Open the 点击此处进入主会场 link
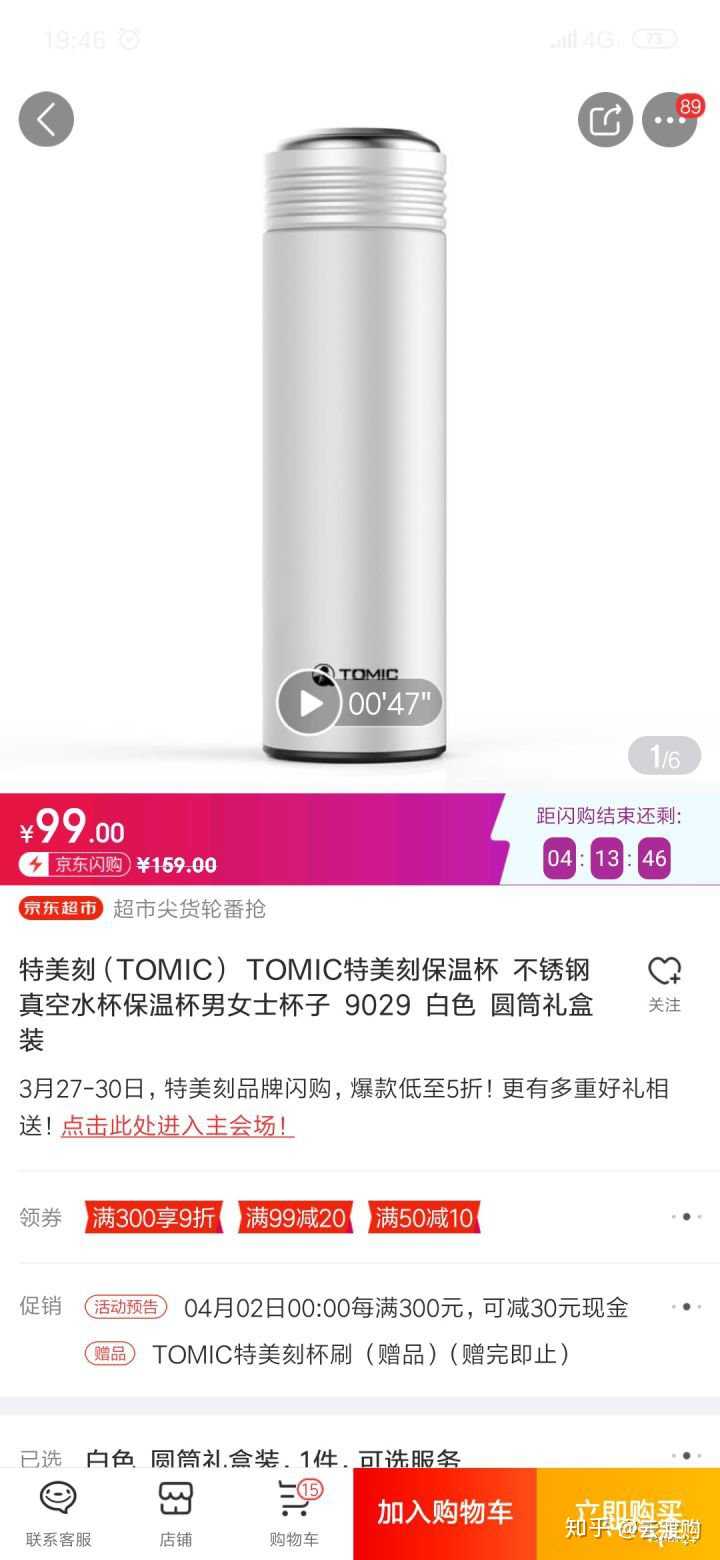Image resolution: width=720 pixels, height=1560 pixels. tap(177, 1126)
